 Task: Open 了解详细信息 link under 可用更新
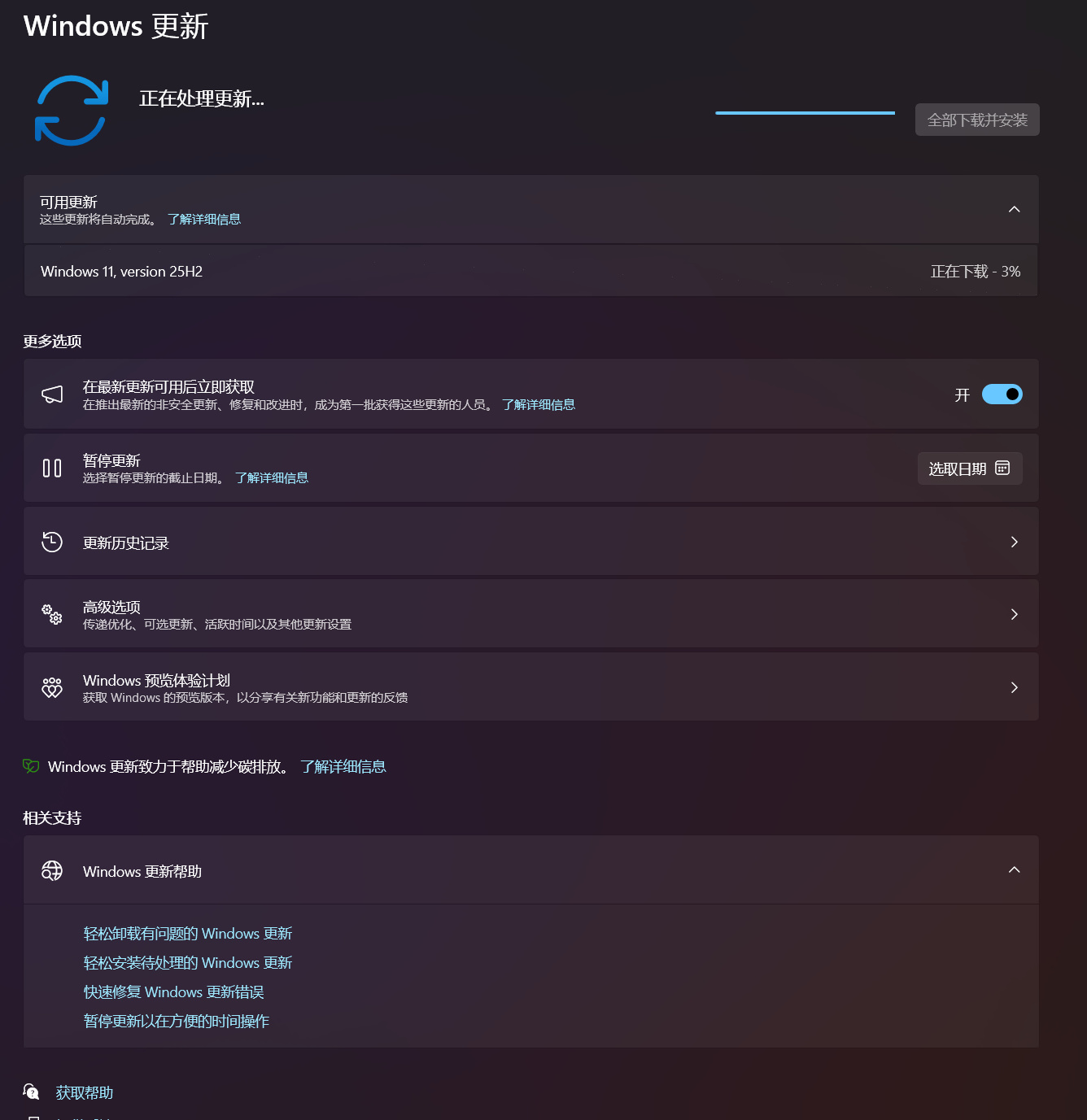pyautogui.click(x=204, y=220)
